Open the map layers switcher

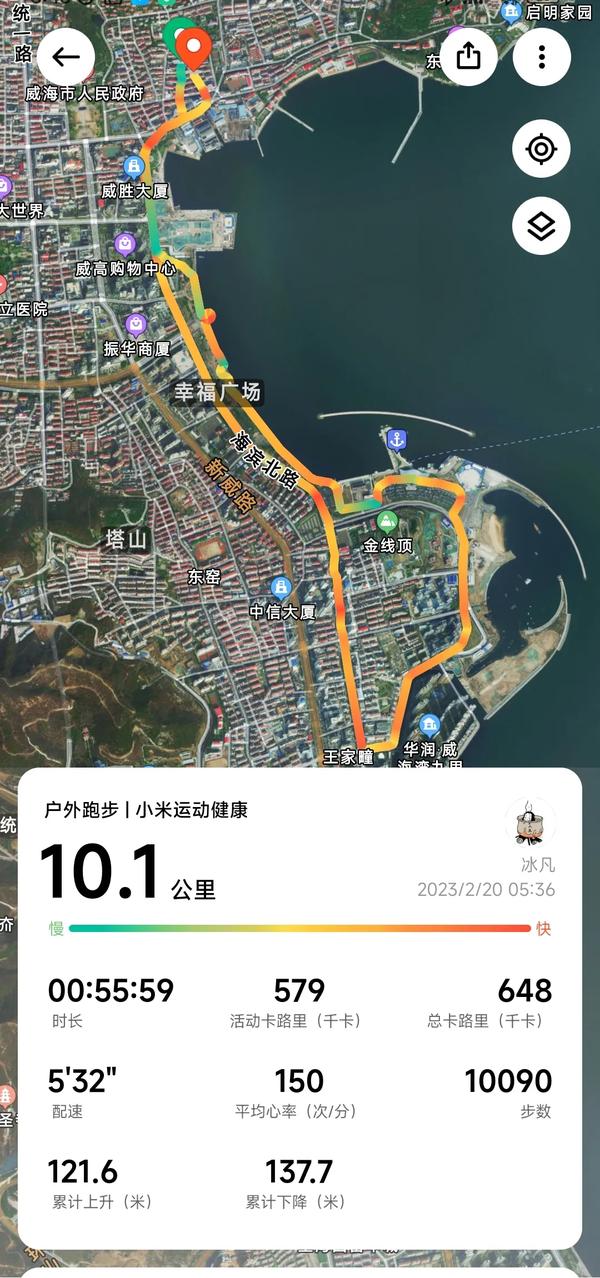(541, 226)
